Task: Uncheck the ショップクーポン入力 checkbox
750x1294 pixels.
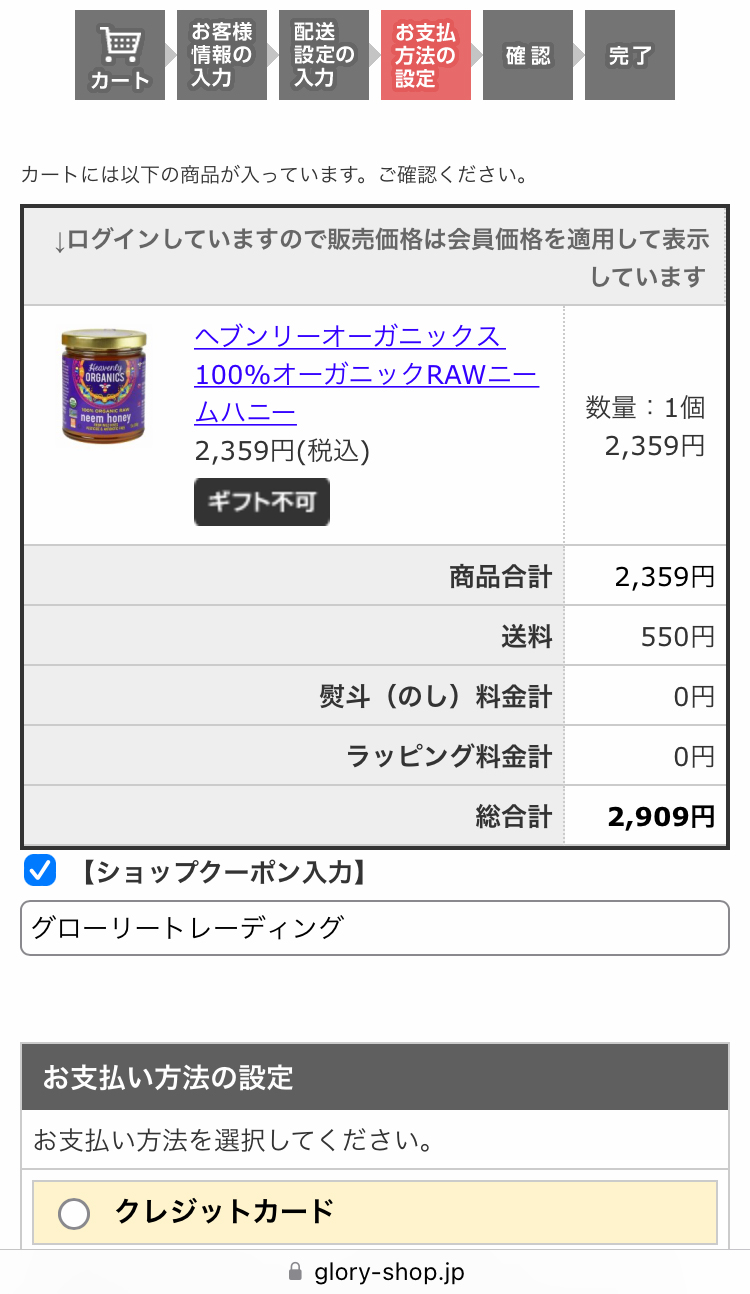Action: coord(40,871)
